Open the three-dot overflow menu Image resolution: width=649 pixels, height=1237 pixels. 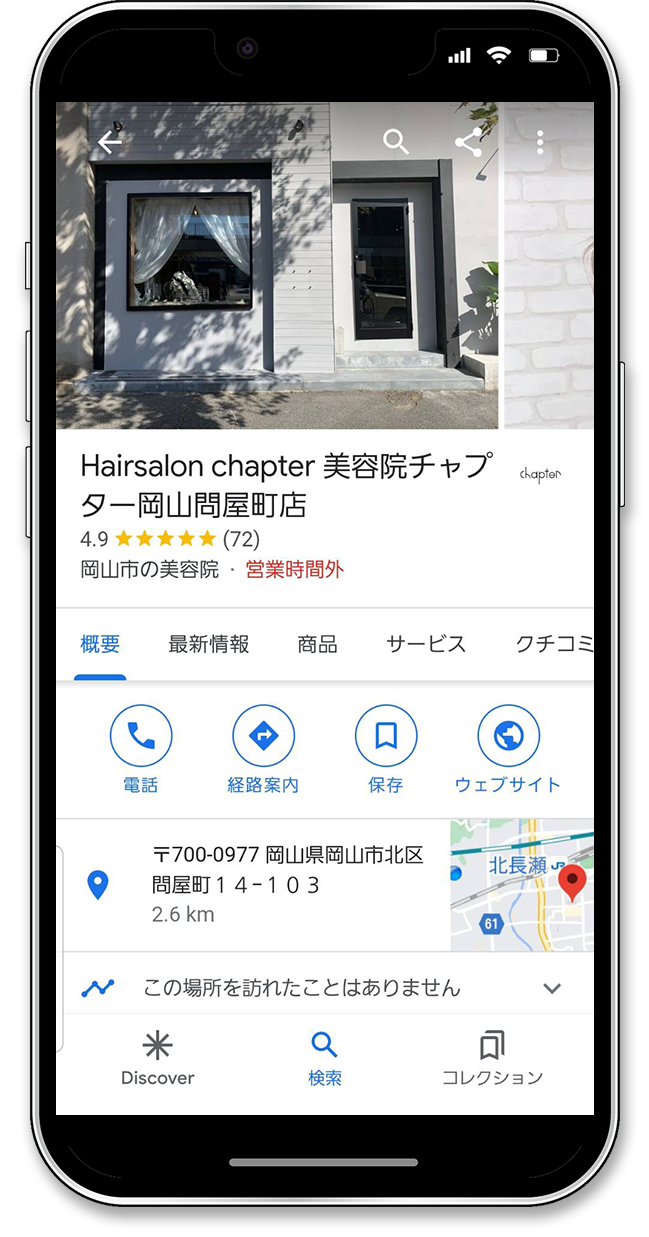click(540, 142)
